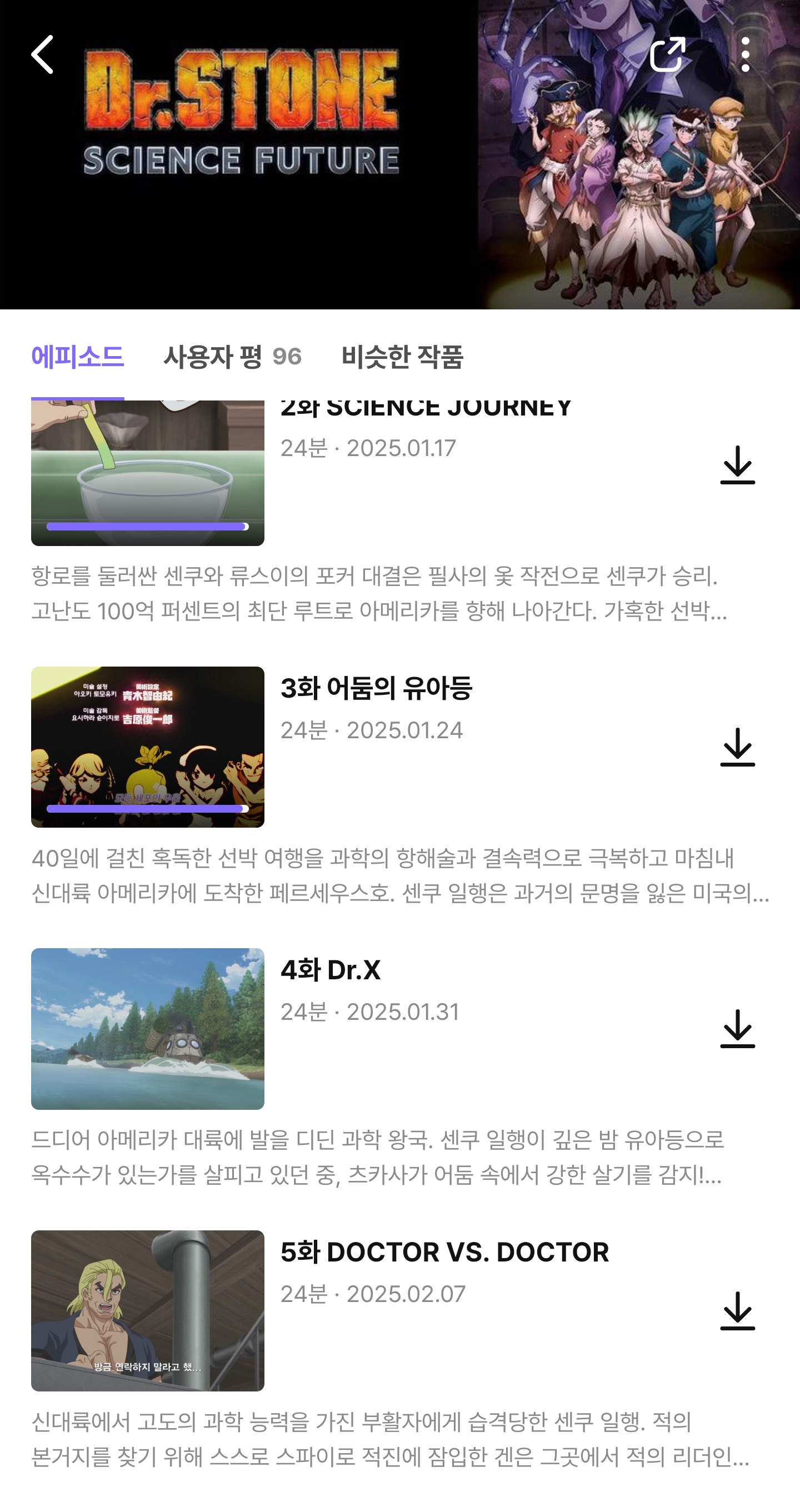
Task: Select the 에피소드 tab
Action: [77, 357]
